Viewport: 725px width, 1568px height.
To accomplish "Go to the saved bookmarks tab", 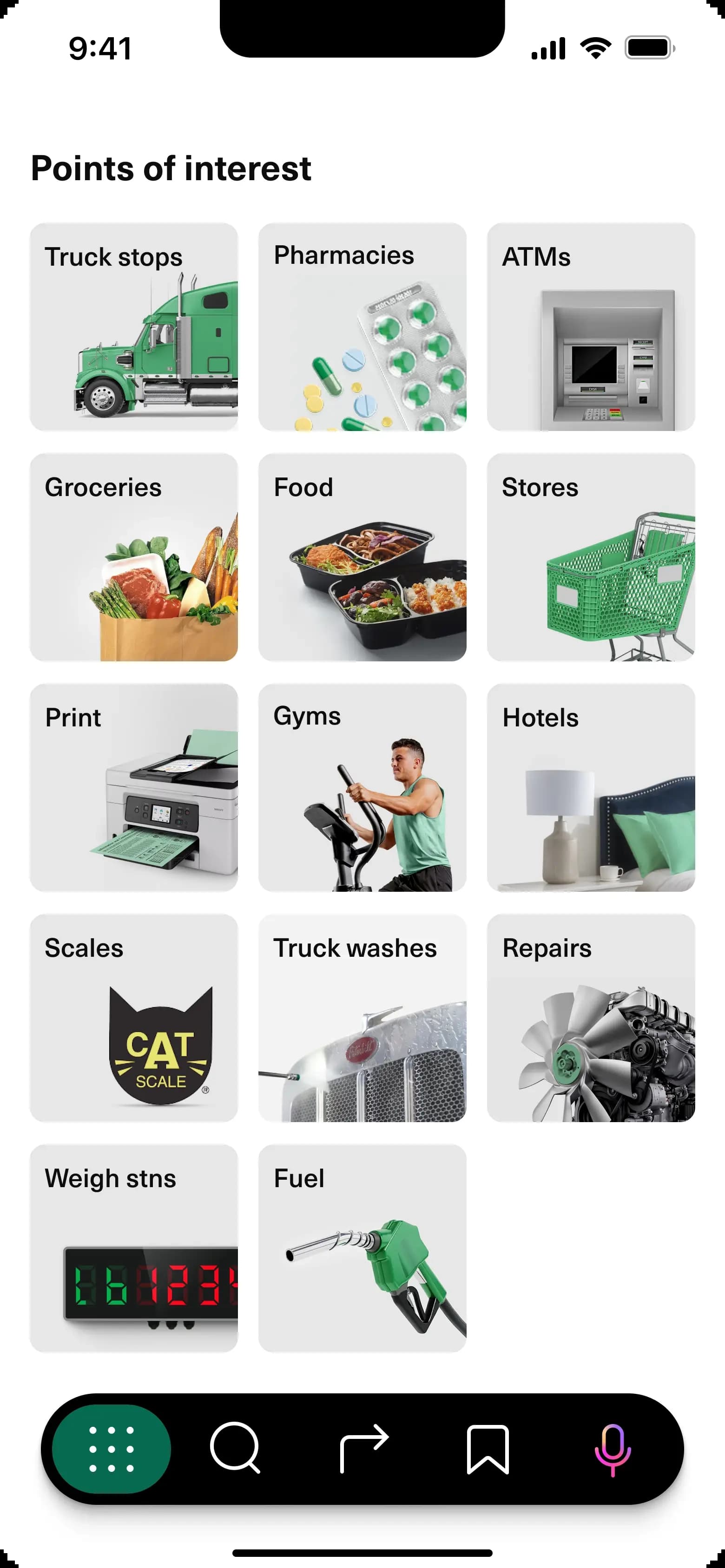I will coord(488,1449).
